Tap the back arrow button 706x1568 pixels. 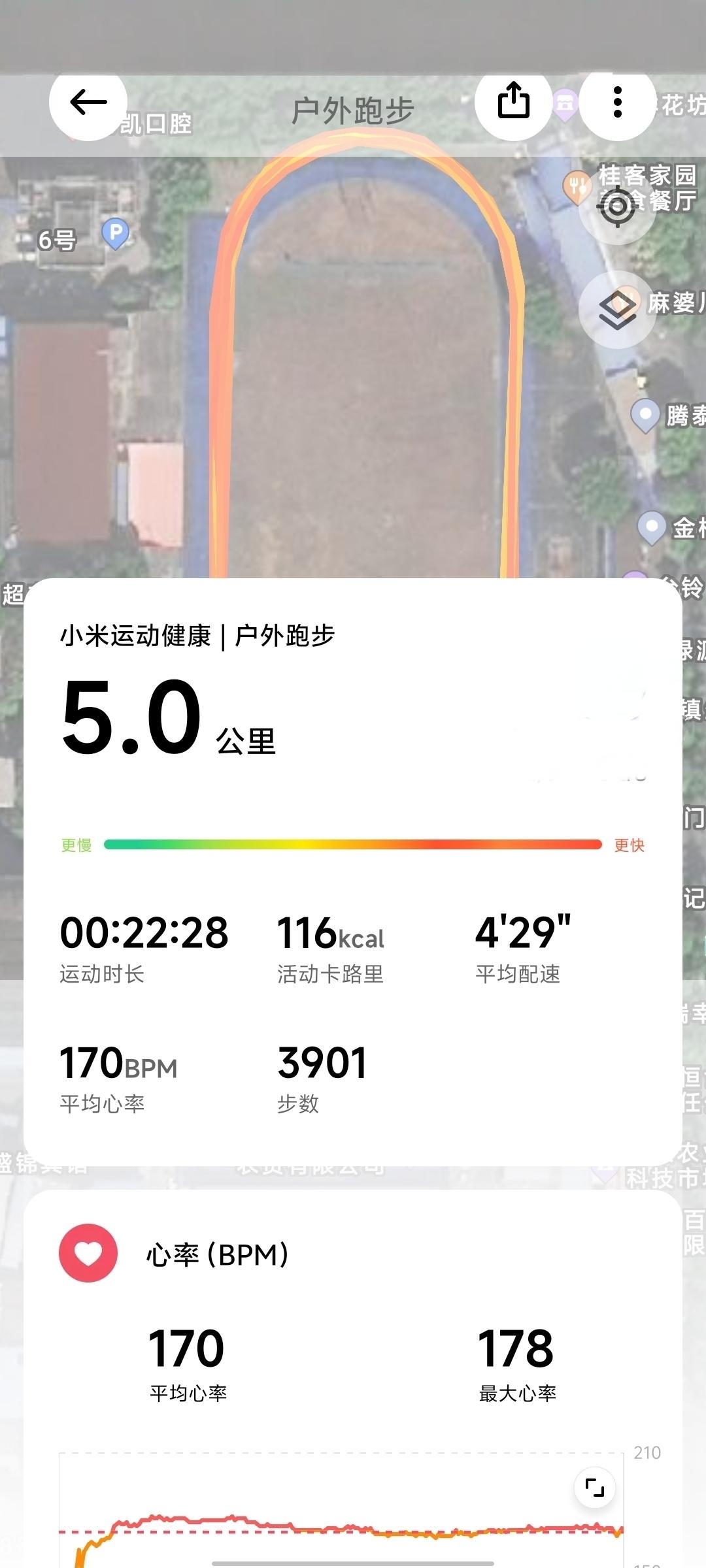(88, 103)
